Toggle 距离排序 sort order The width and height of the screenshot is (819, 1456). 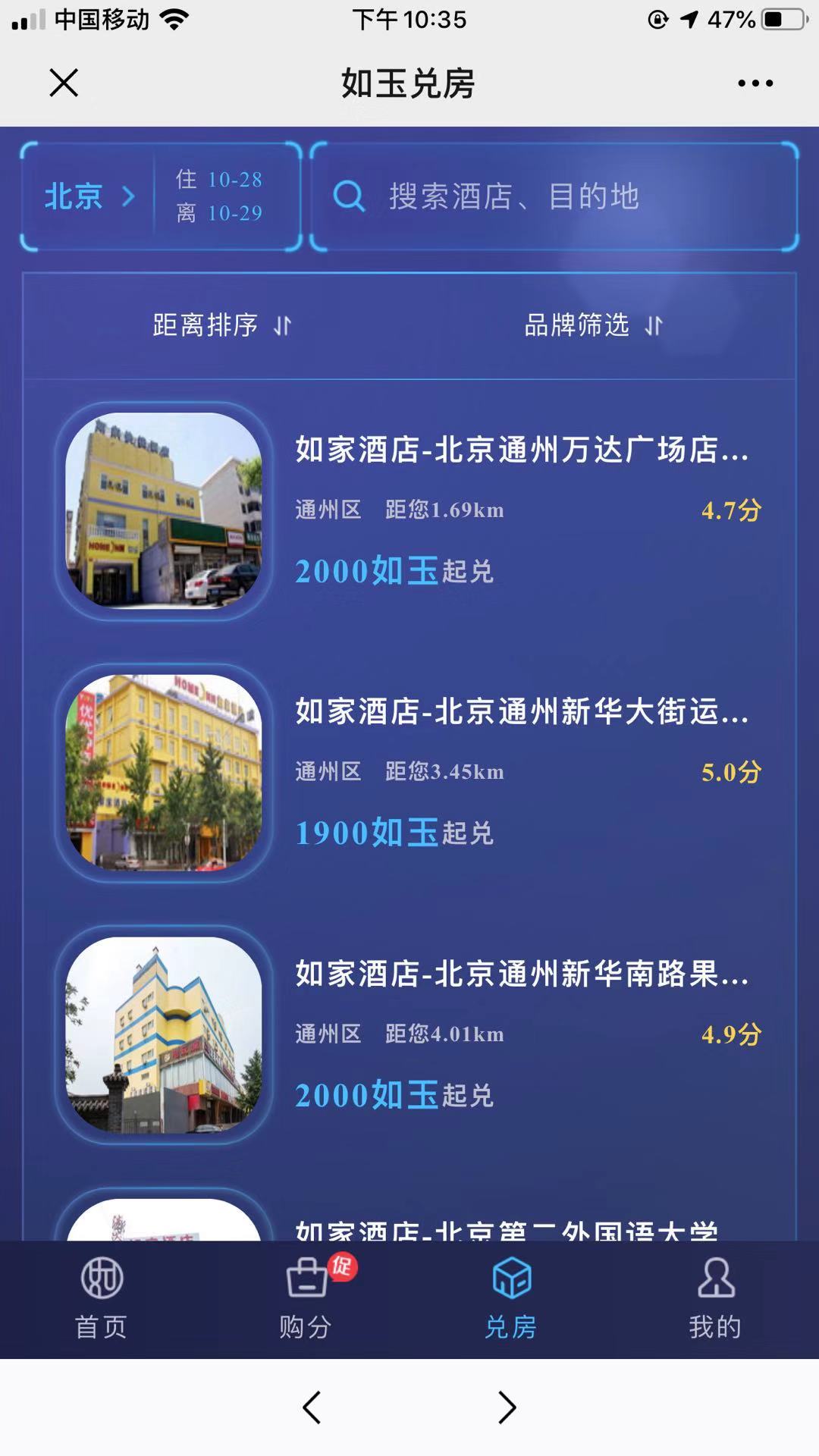[203, 325]
